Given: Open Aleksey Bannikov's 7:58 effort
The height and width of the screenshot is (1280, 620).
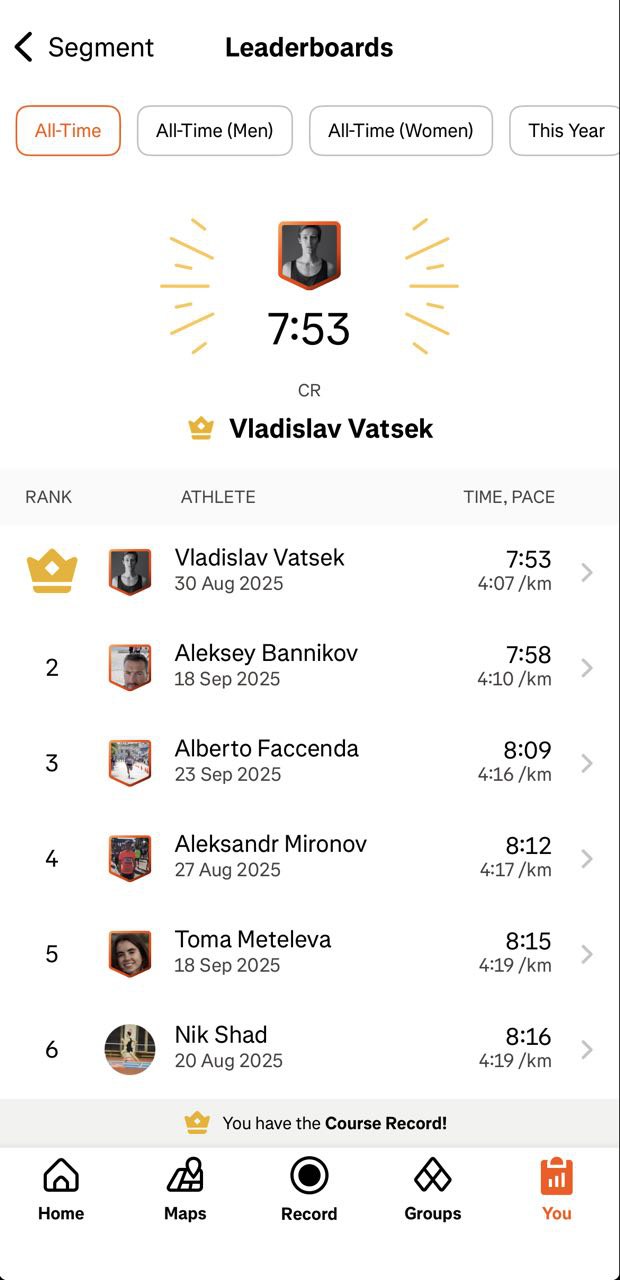Looking at the screenshot, I should coord(310,667).
